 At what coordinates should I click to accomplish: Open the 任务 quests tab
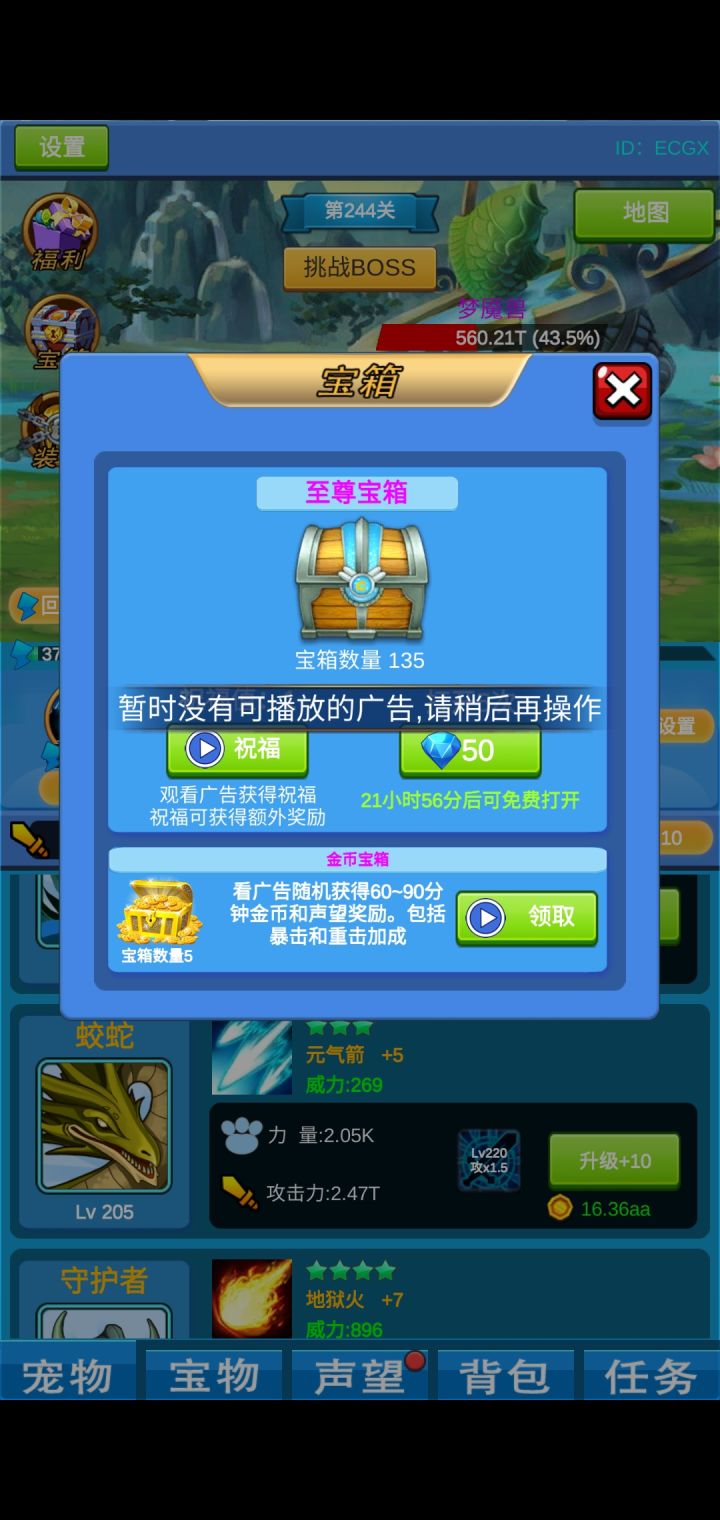point(648,1377)
